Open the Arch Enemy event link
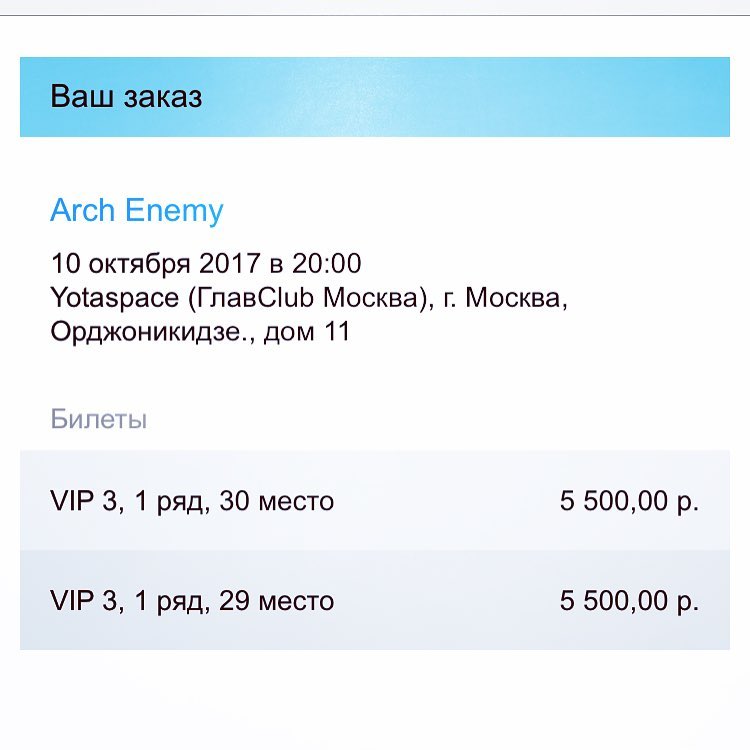The image size is (750, 750). tap(137, 210)
